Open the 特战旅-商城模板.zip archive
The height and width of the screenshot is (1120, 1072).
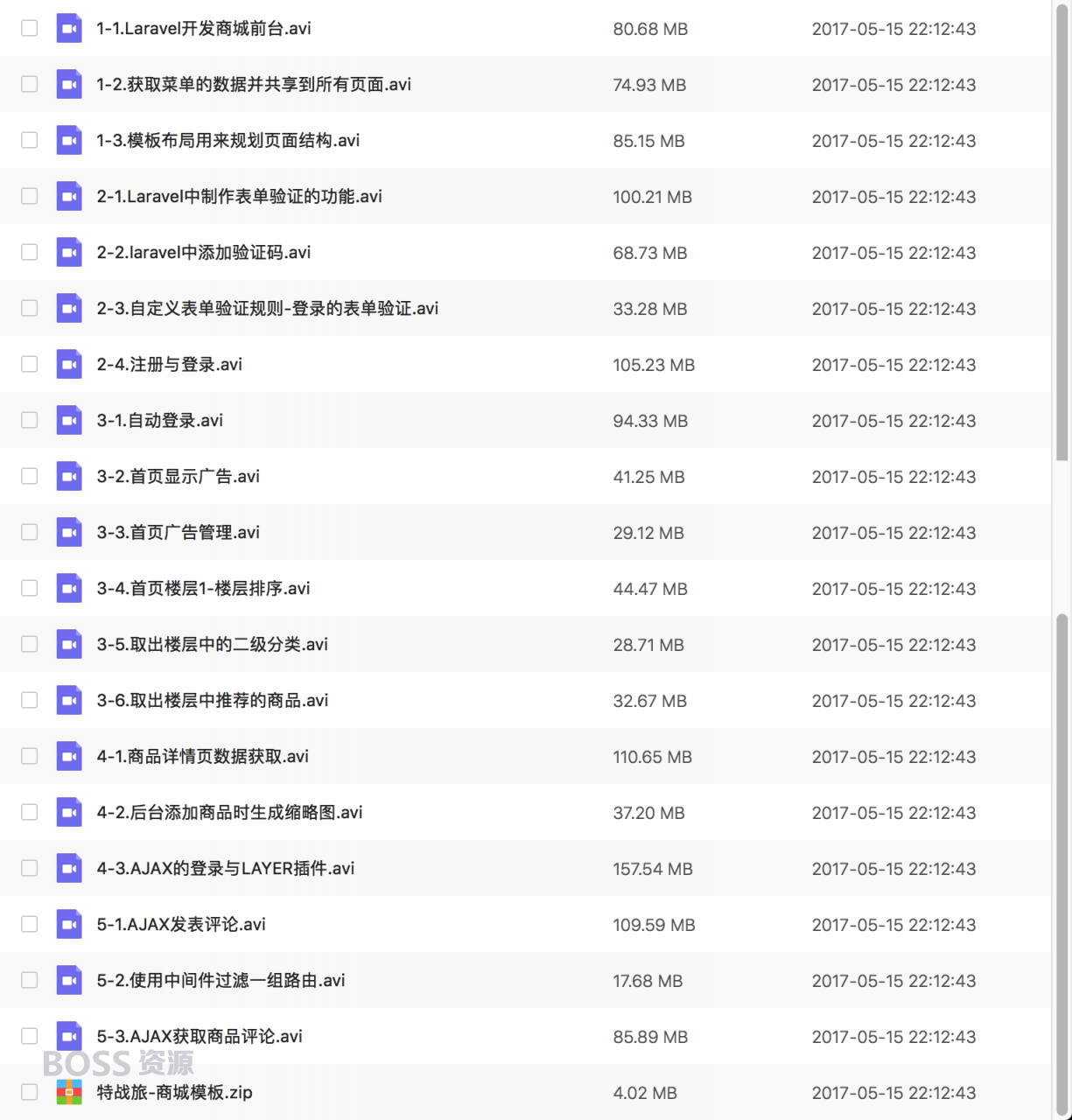coord(174,1092)
